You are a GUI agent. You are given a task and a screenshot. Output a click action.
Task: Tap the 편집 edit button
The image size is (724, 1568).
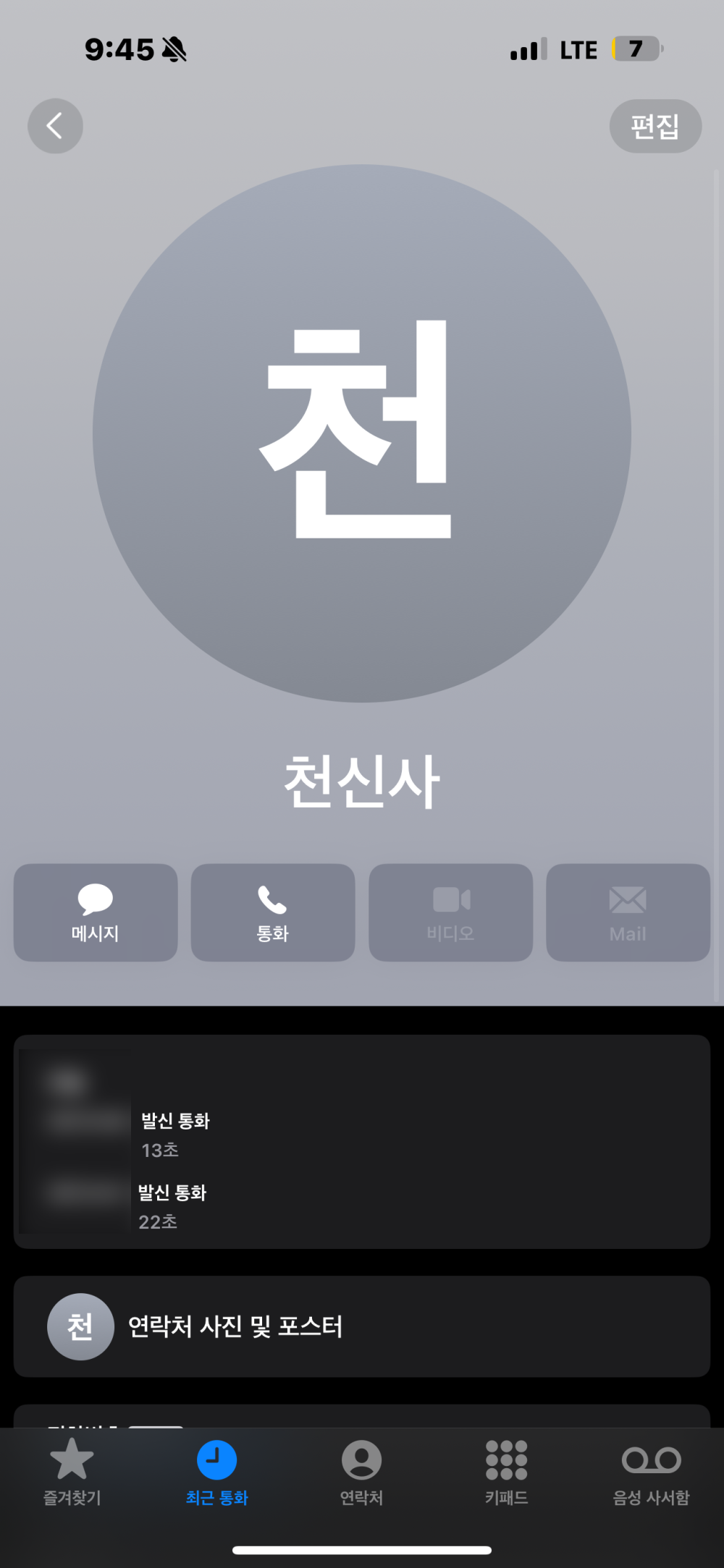[x=654, y=126]
